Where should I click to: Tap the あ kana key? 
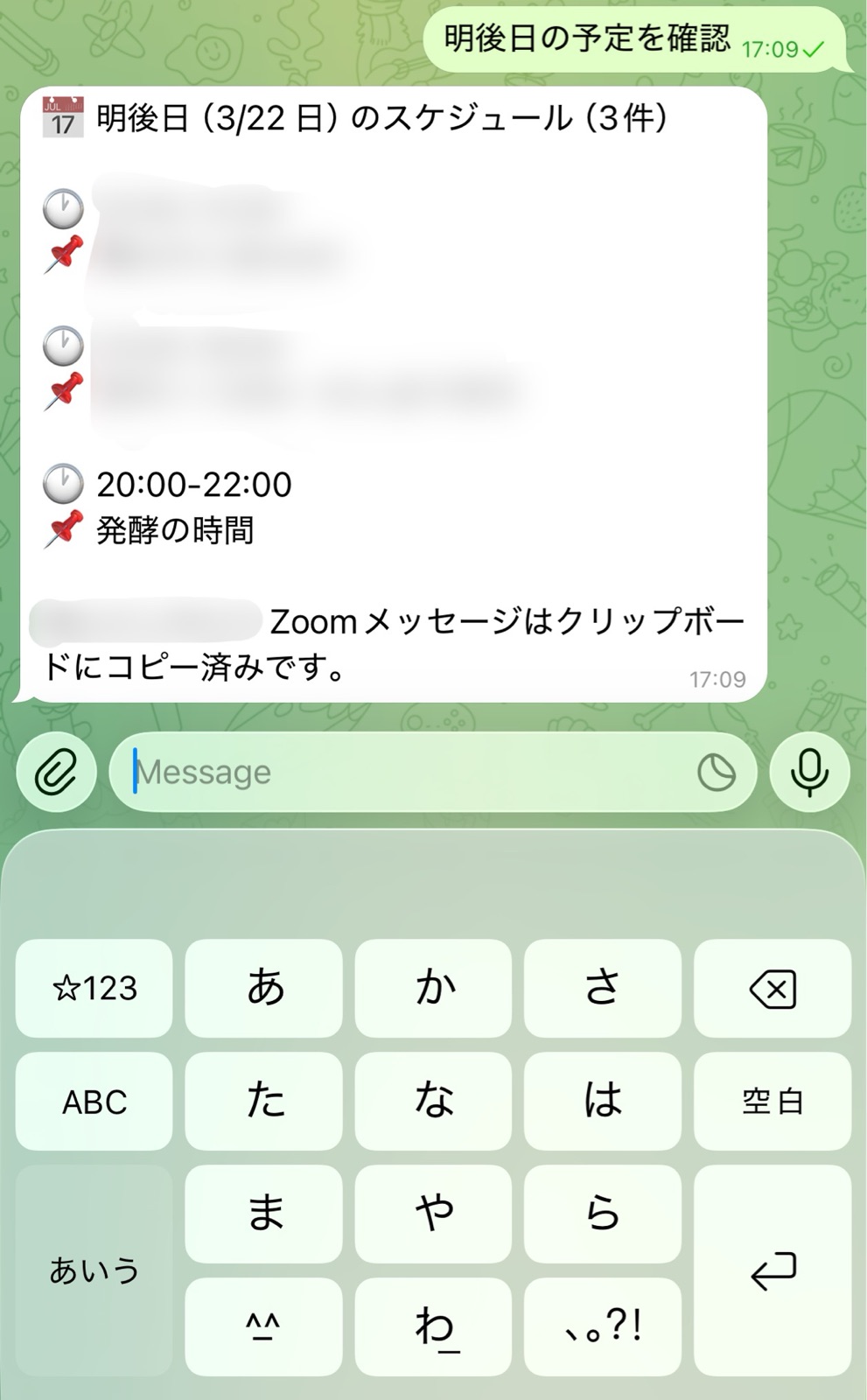coord(264,989)
